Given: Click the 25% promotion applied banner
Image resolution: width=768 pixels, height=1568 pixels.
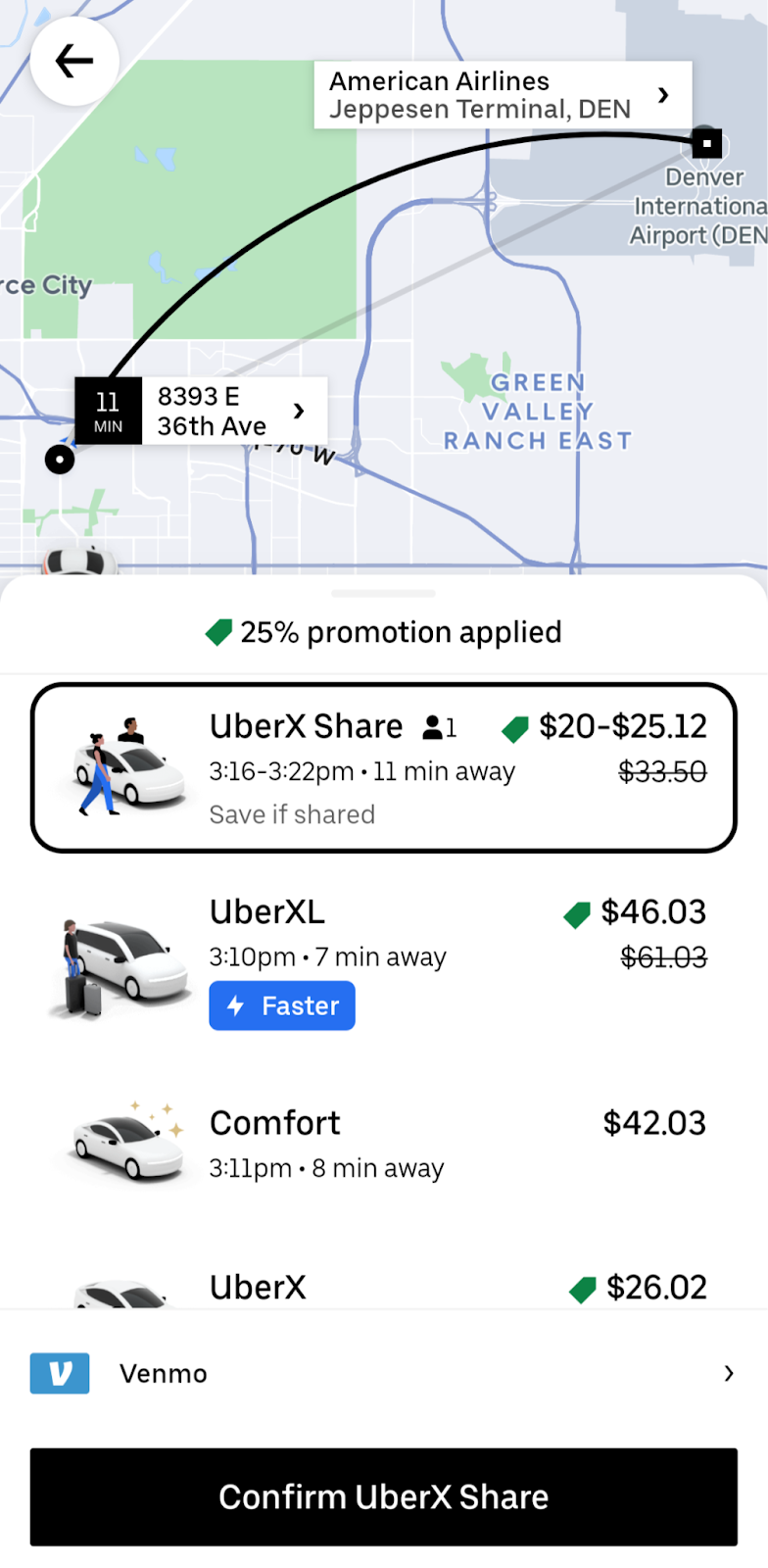Looking at the screenshot, I should (384, 631).
